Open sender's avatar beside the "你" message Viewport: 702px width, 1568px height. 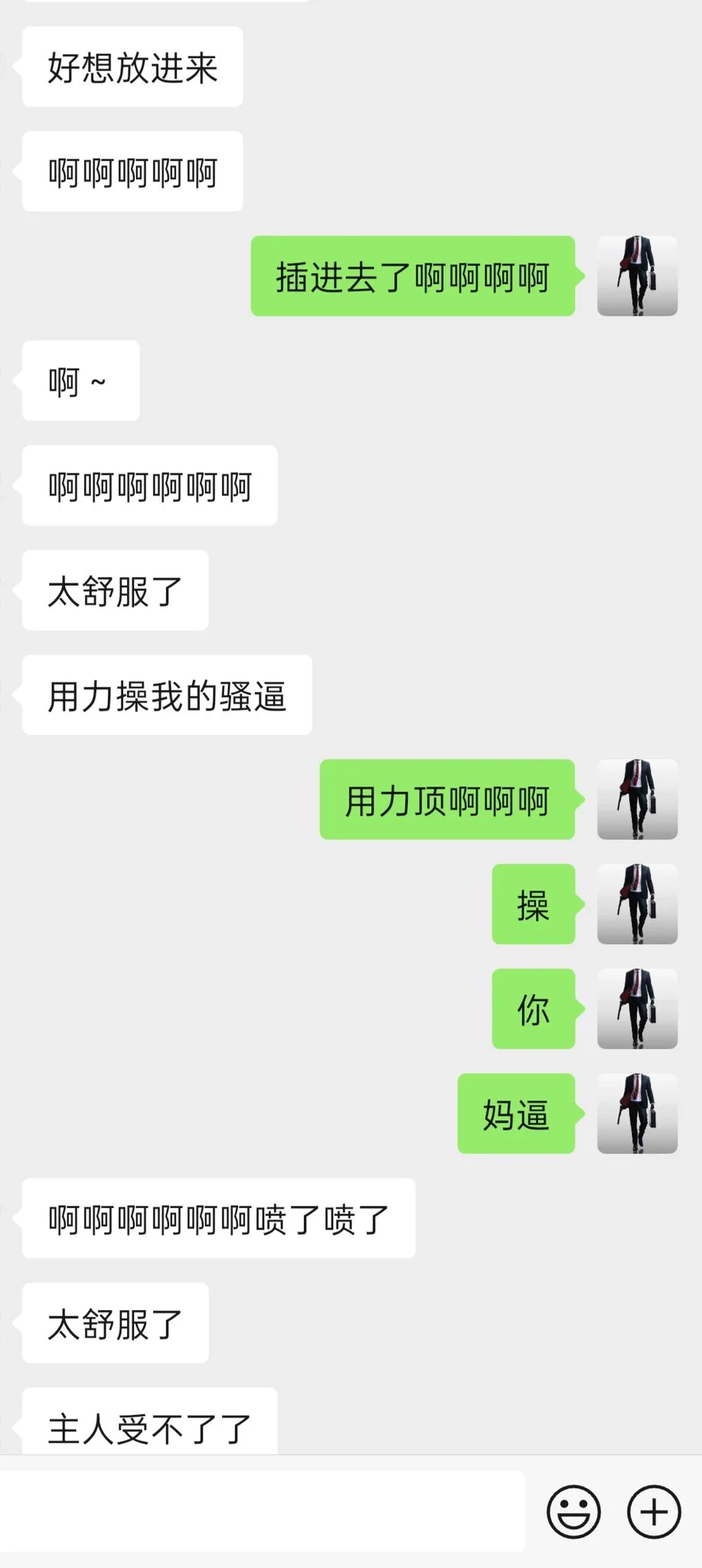(x=637, y=1008)
